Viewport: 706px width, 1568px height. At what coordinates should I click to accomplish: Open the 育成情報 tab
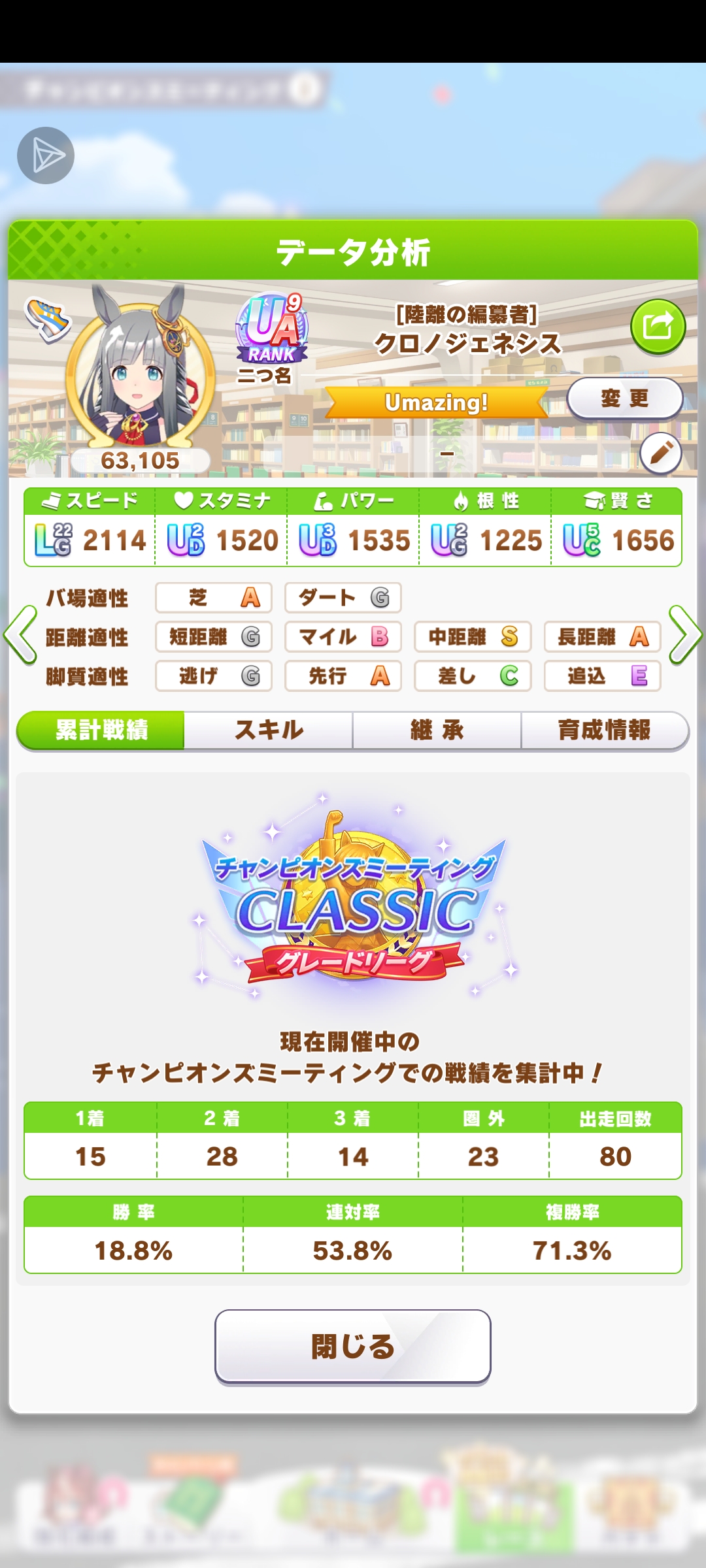pos(604,730)
